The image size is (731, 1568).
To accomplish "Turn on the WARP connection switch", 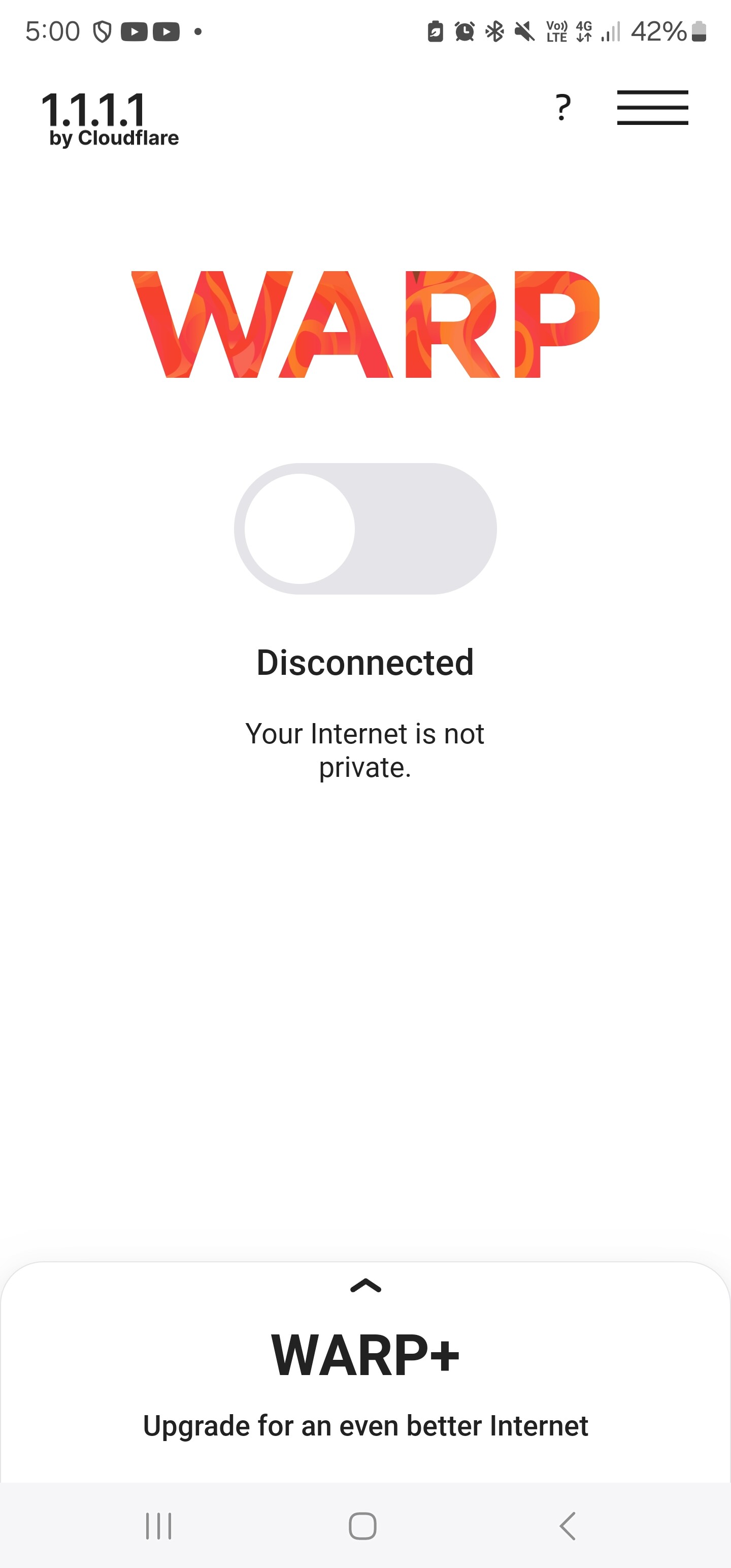I will click(365, 529).
